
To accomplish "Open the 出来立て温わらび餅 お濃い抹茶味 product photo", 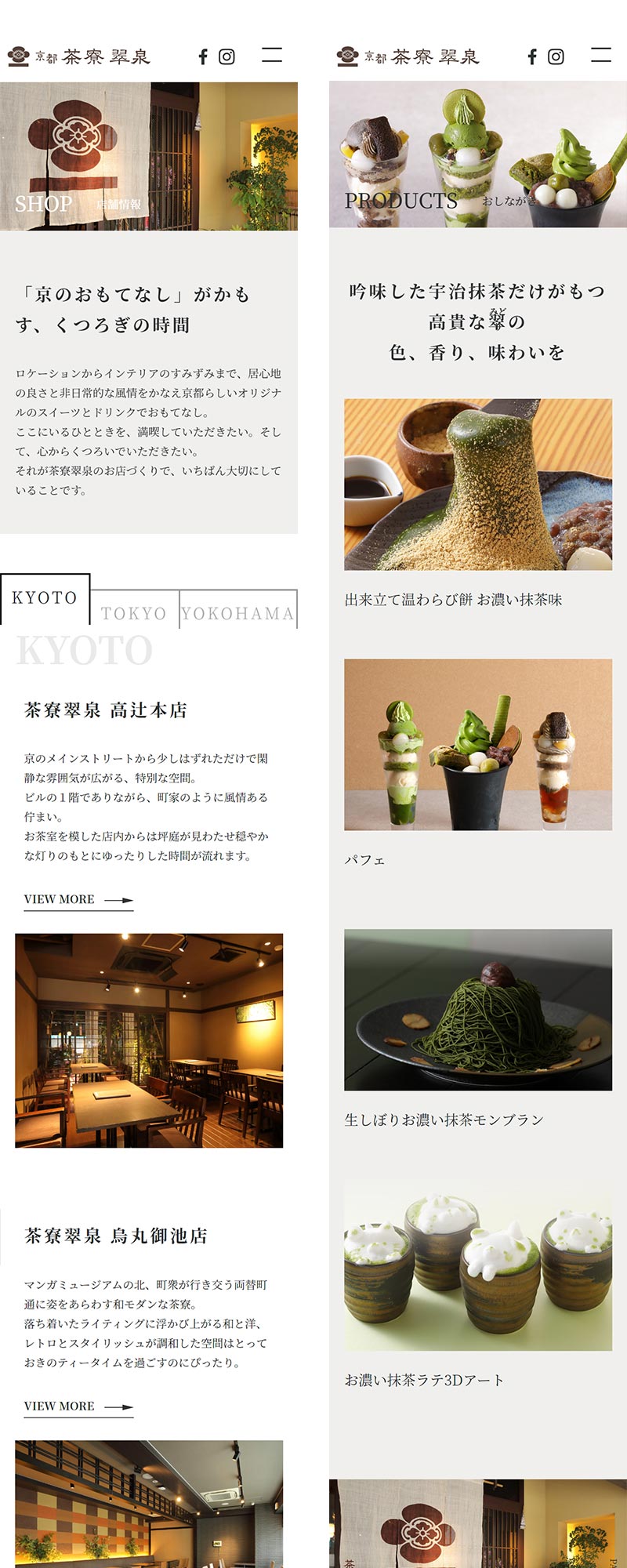I will click(478, 485).
